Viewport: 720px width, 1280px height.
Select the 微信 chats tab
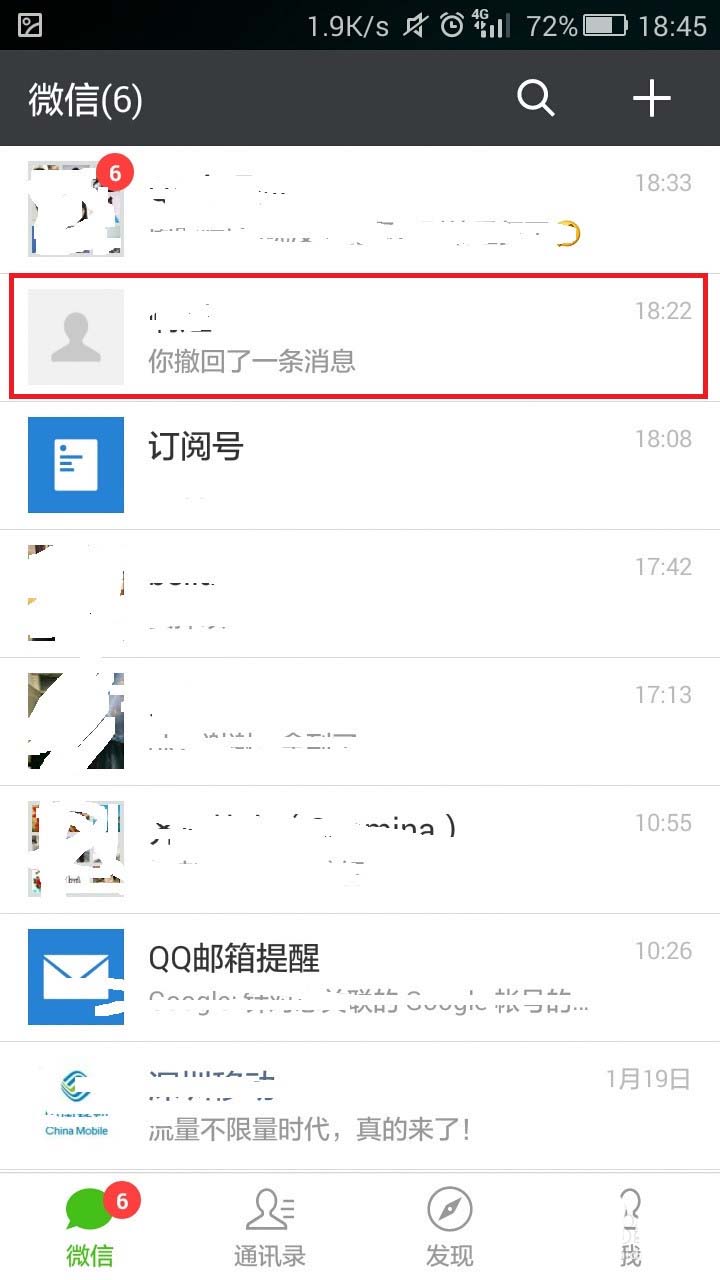tap(90, 1227)
